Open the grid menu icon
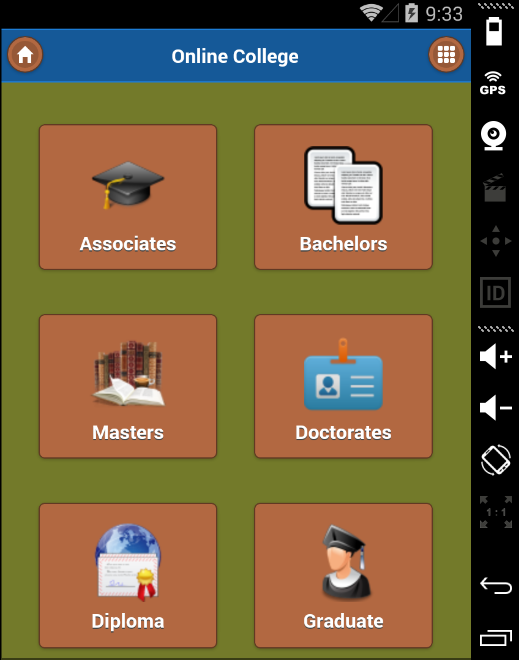 [446, 55]
